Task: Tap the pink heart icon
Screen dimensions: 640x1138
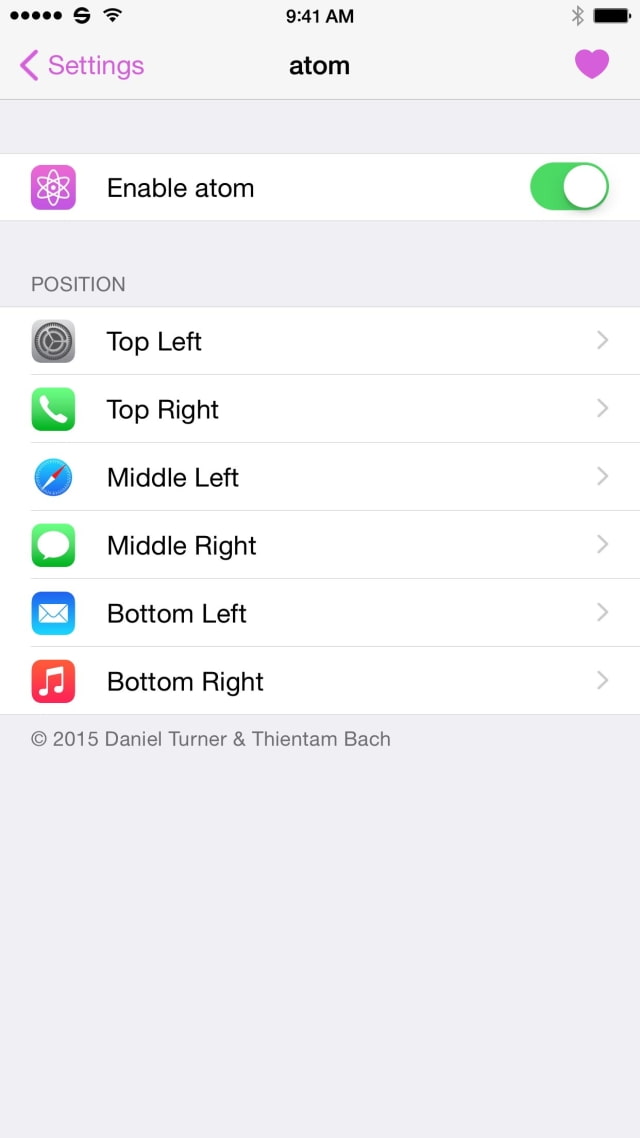Action: pyautogui.click(x=591, y=65)
